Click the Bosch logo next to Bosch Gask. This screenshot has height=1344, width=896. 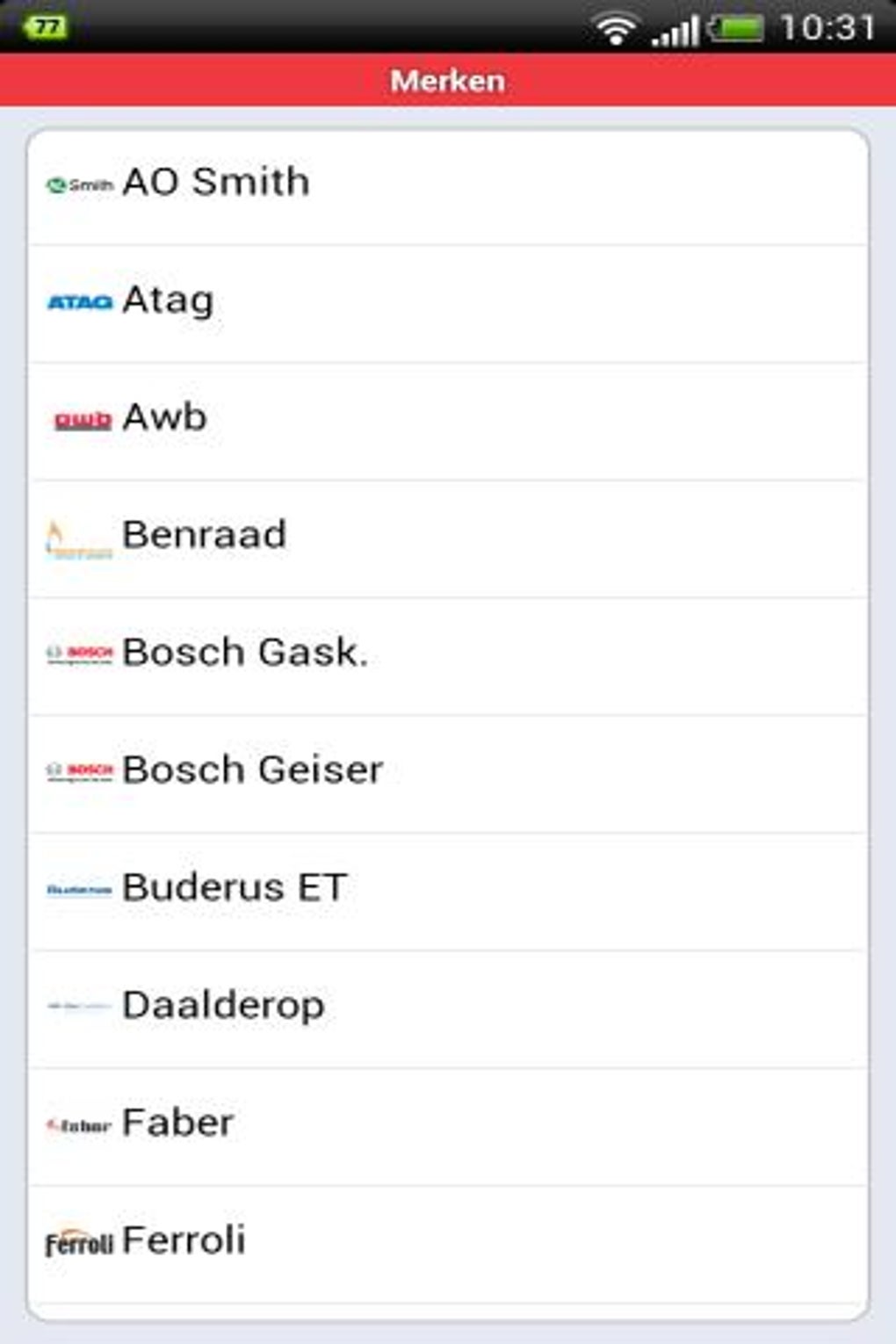pyautogui.click(x=81, y=653)
